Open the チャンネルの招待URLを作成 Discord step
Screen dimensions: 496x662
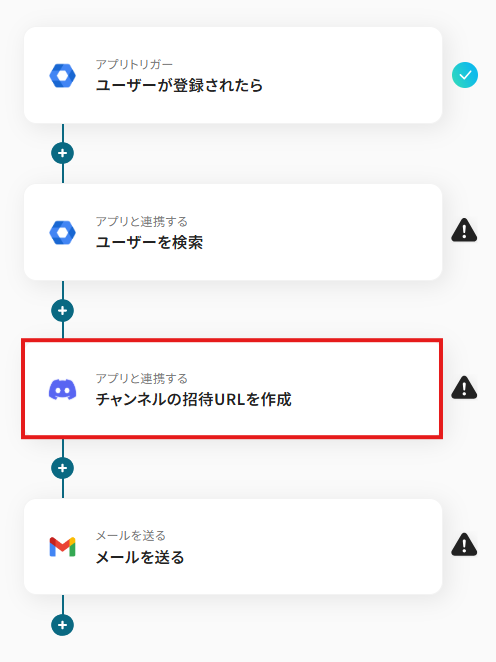[232, 389]
